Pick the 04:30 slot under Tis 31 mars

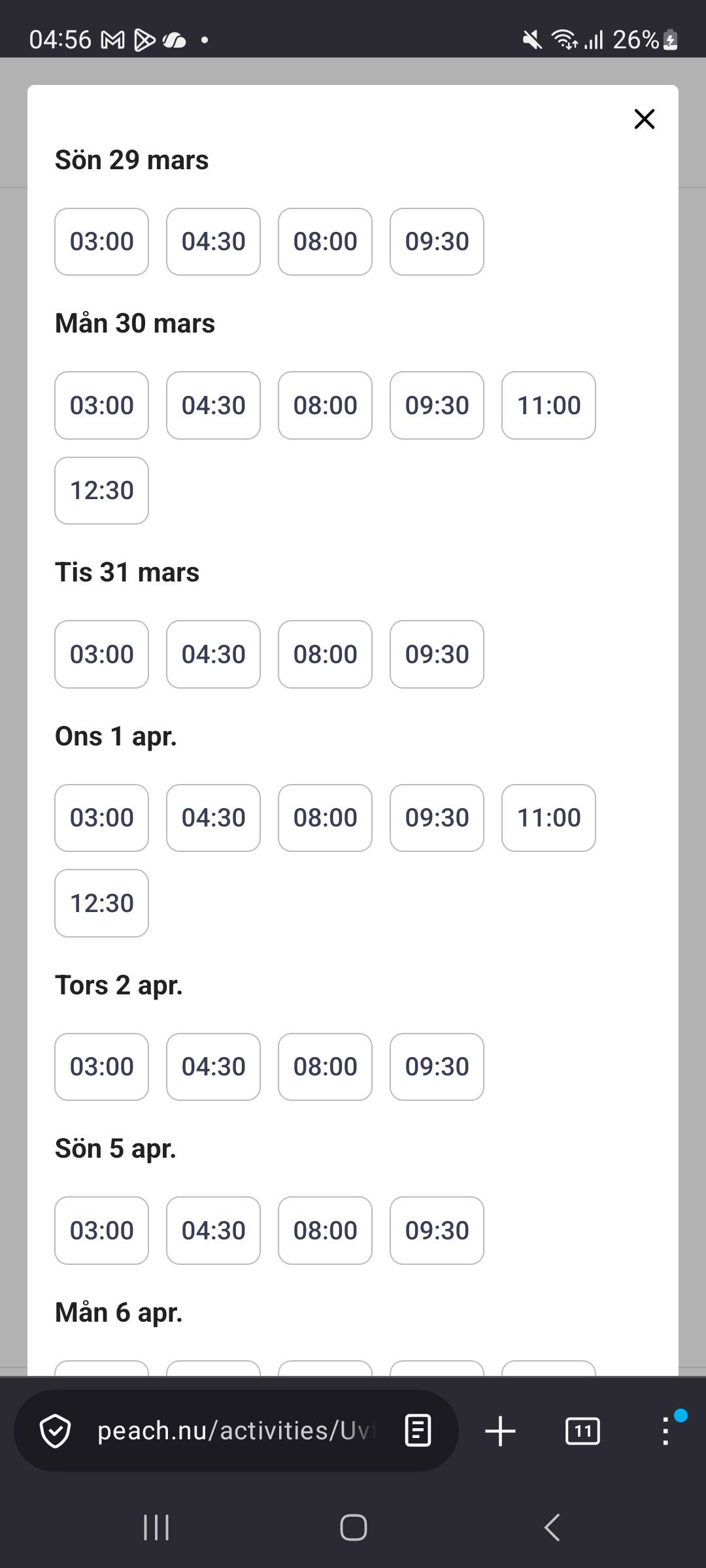click(x=212, y=654)
